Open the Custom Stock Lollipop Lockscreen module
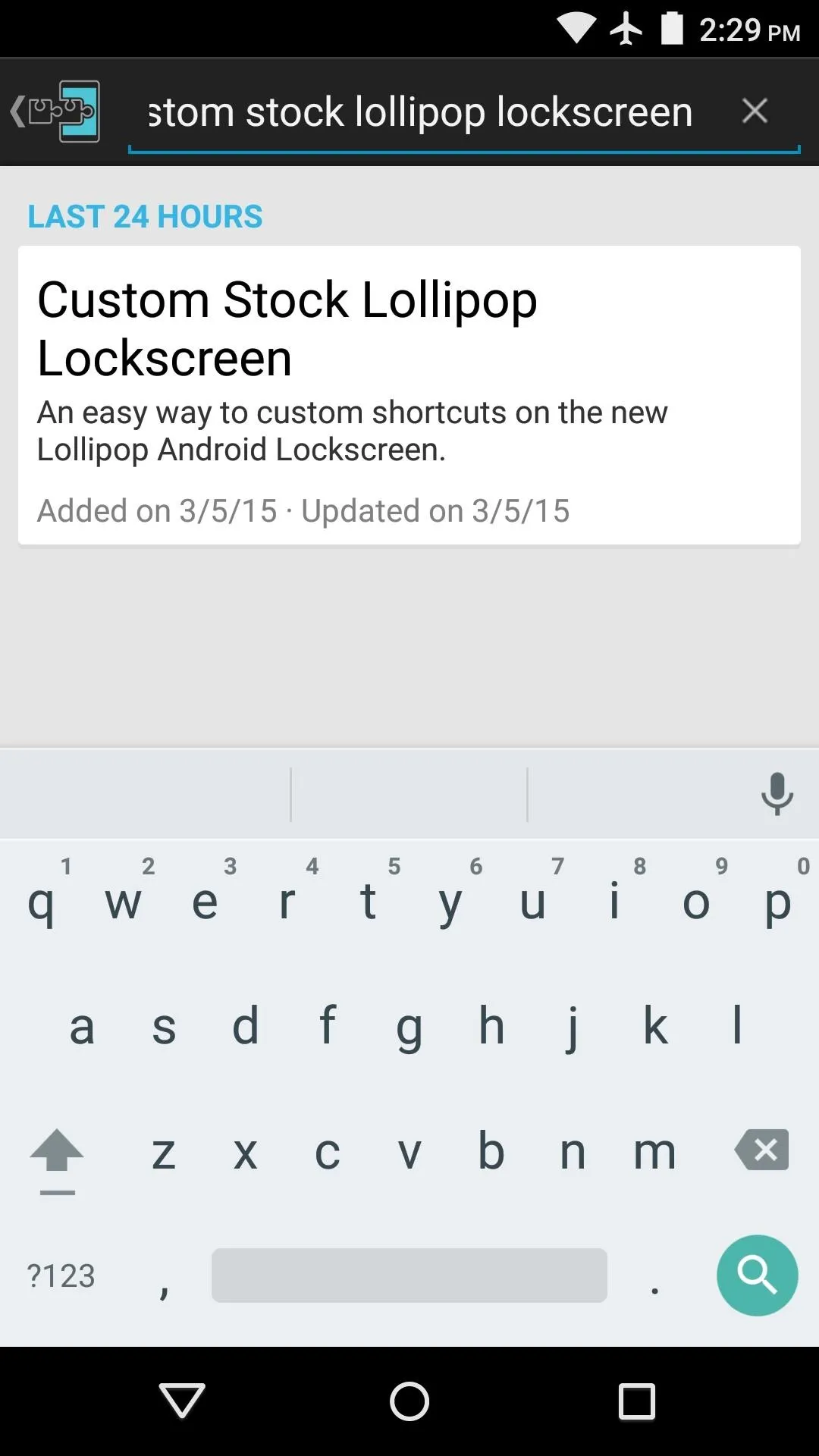The height and width of the screenshot is (1456, 819). click(x=409, y=395)
